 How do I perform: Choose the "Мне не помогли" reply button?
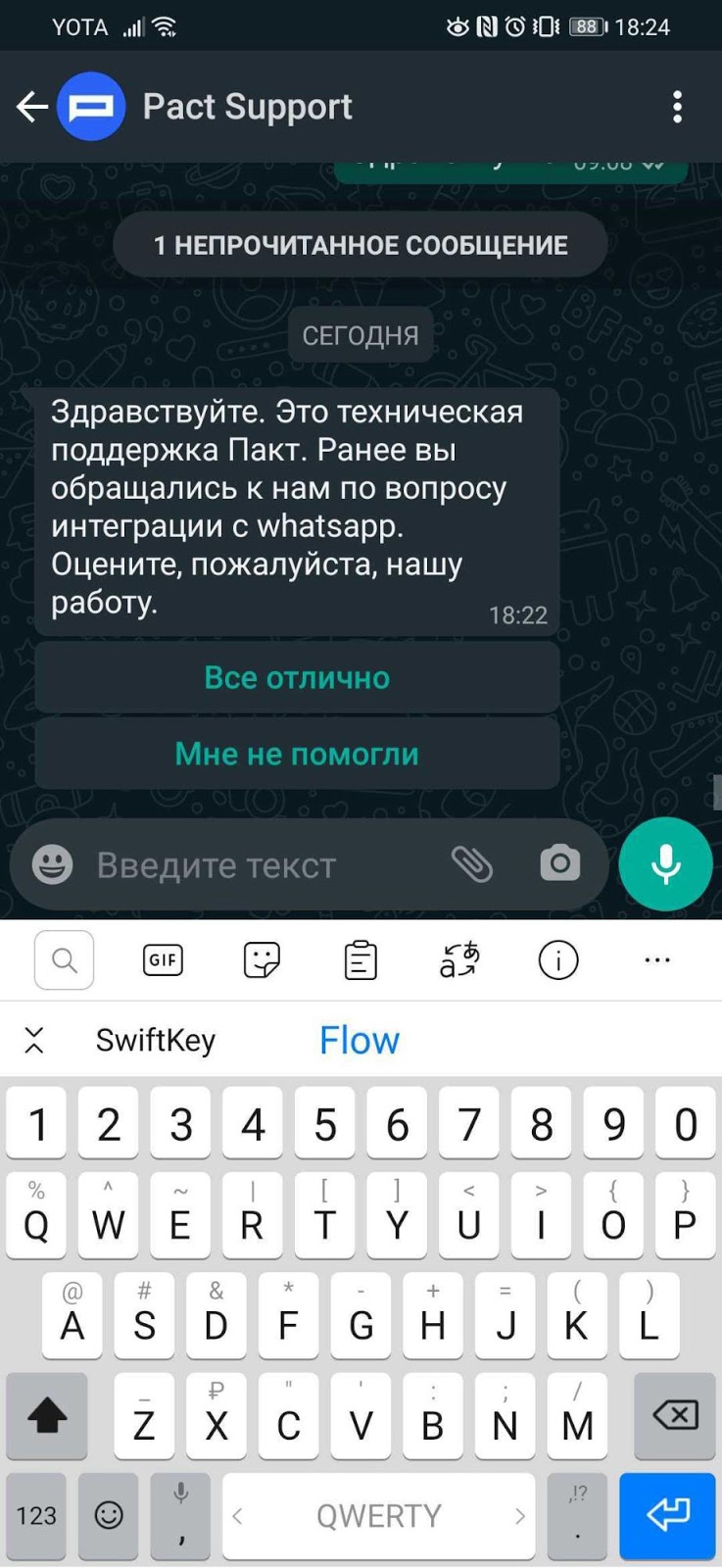click(297, 754)
